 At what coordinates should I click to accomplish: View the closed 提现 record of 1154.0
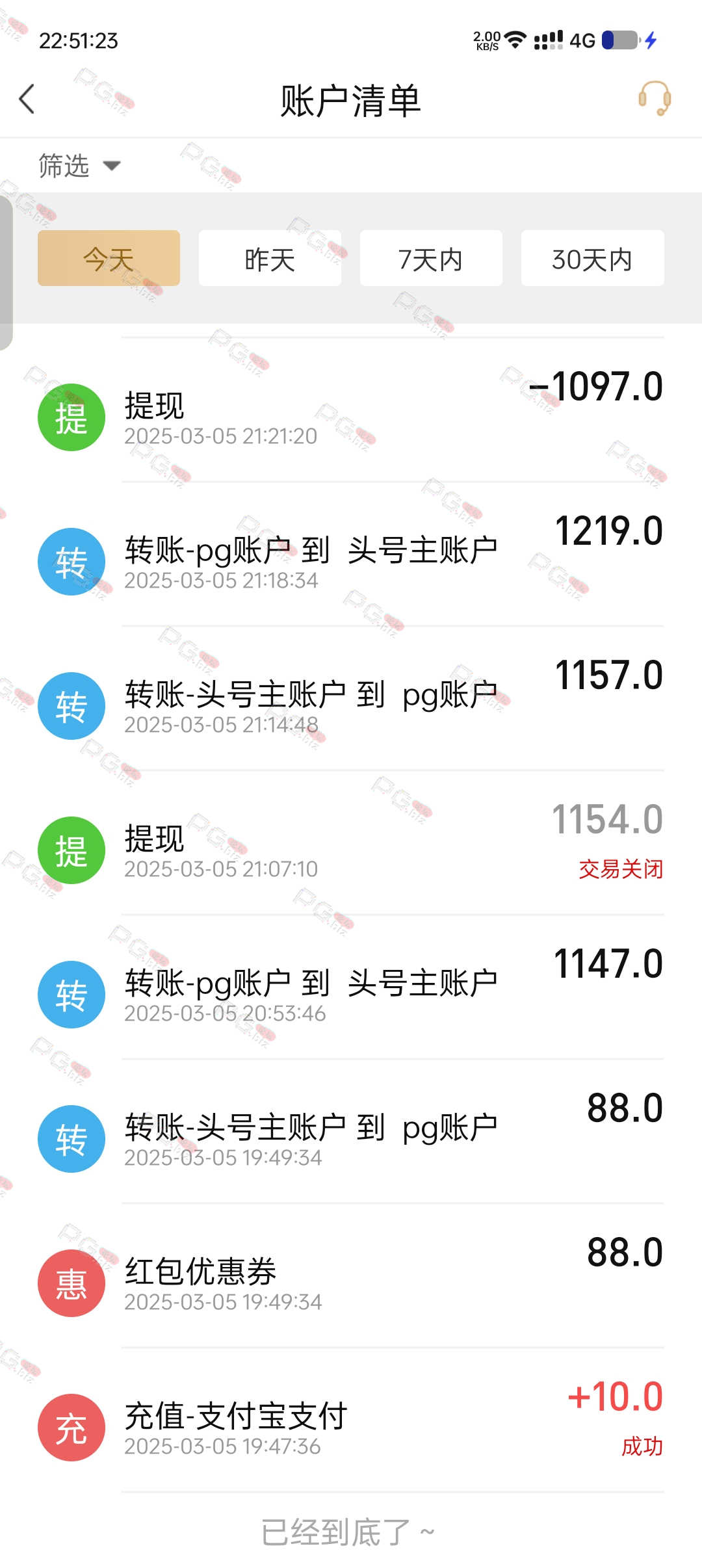pyautogui.click(x=351, y=844)
